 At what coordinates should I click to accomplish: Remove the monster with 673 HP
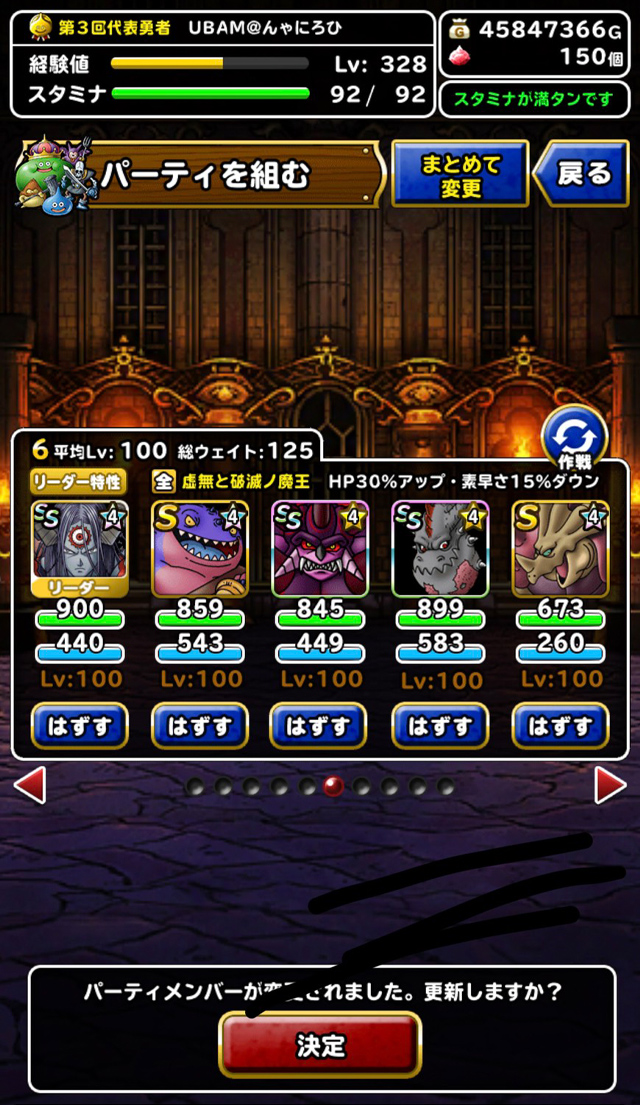(x=560, y=726)
